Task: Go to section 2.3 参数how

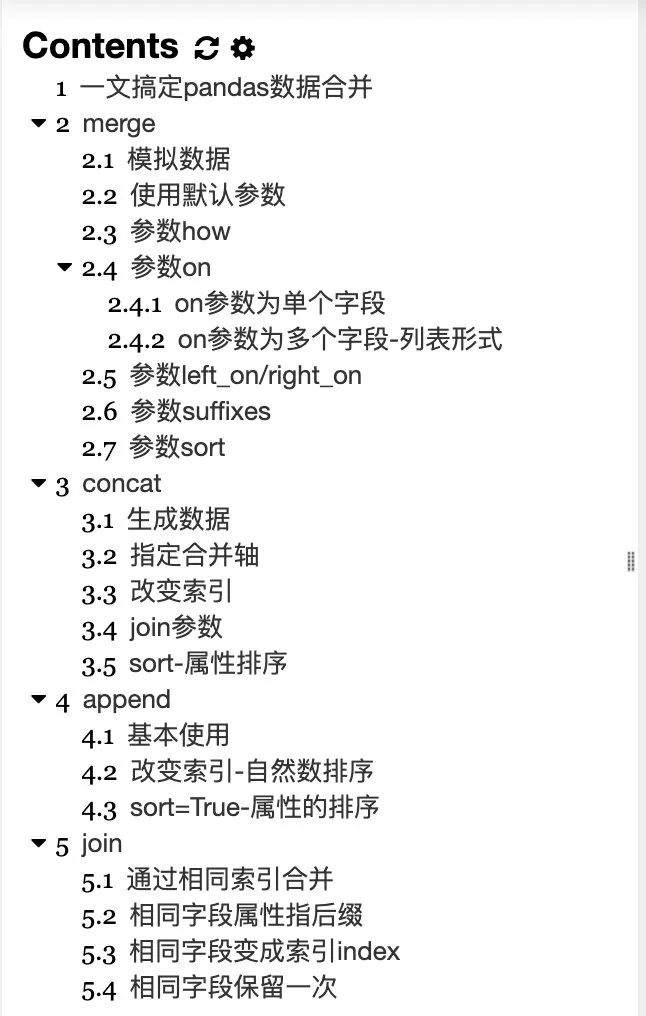Action: tap(180, 231)
